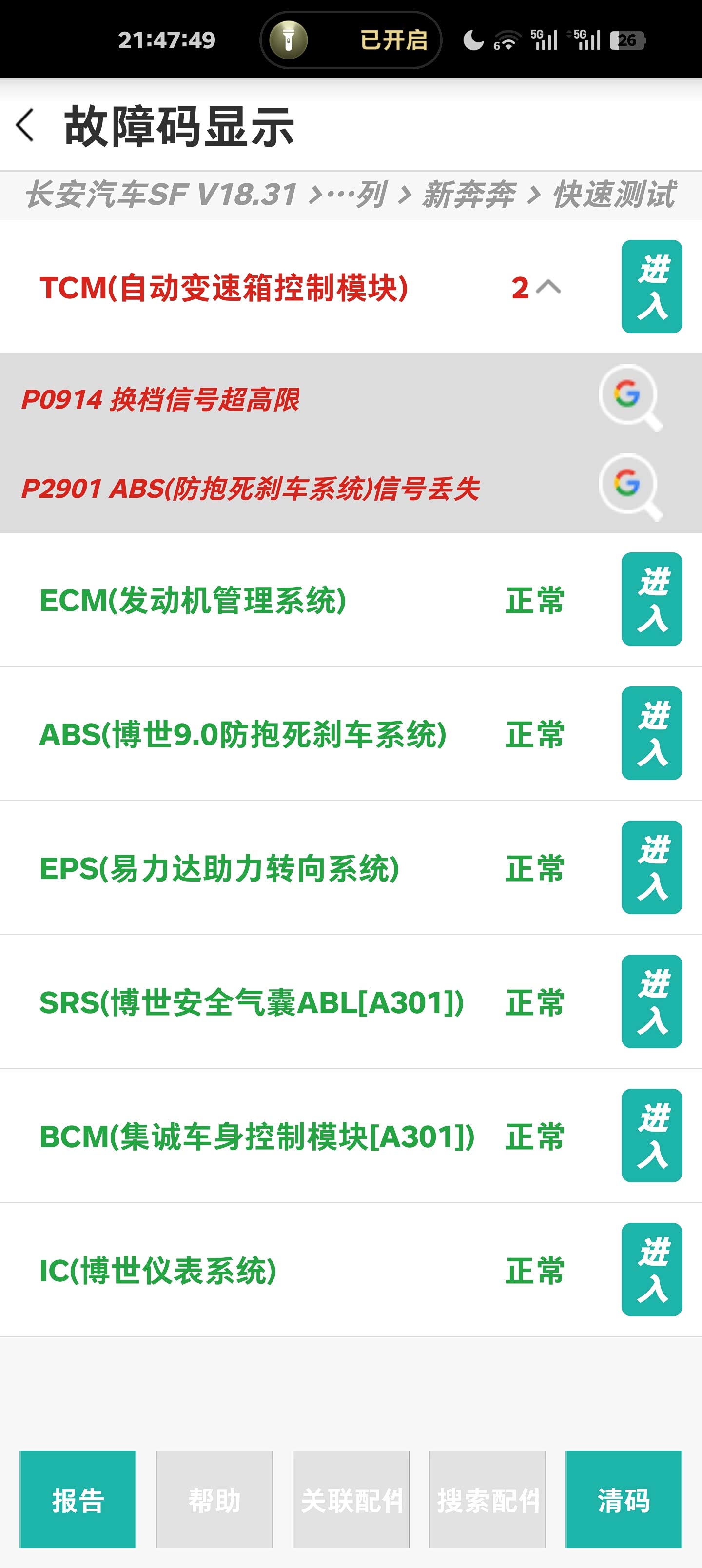
Task: Open the 新奔奔 breadcrumb level
Action: coord(469,195)
